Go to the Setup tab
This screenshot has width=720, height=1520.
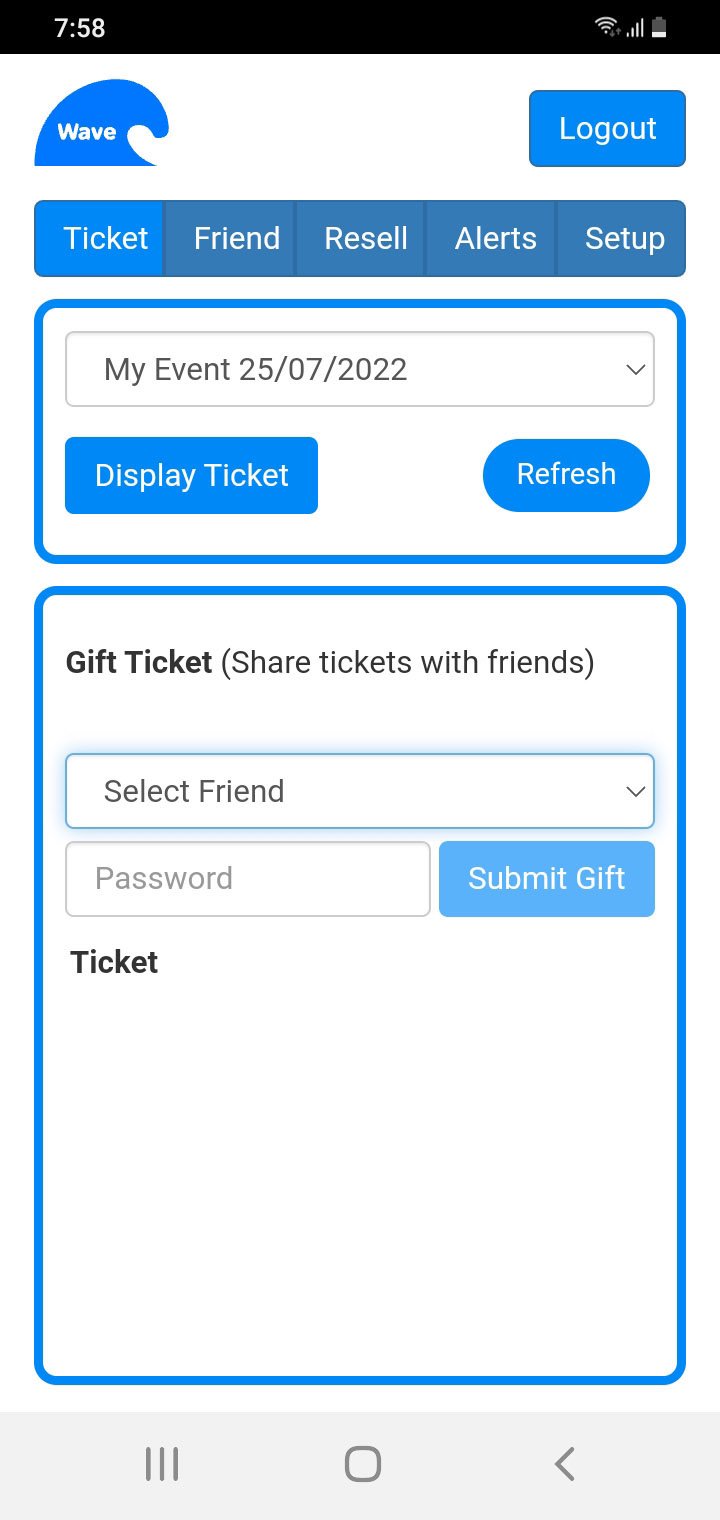pos(624,238)
